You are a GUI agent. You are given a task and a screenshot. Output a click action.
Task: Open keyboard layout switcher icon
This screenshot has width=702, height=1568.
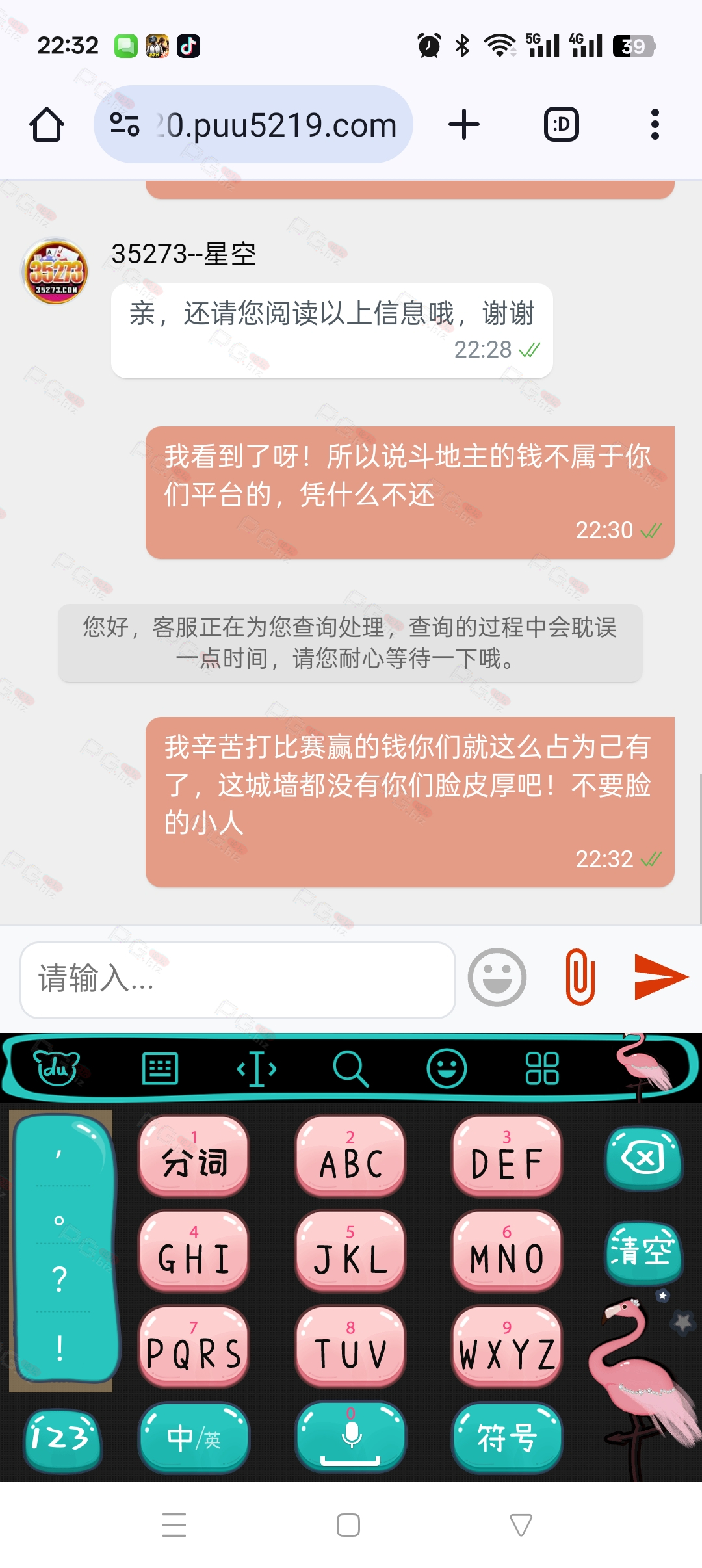click(x=160, y=1068)
